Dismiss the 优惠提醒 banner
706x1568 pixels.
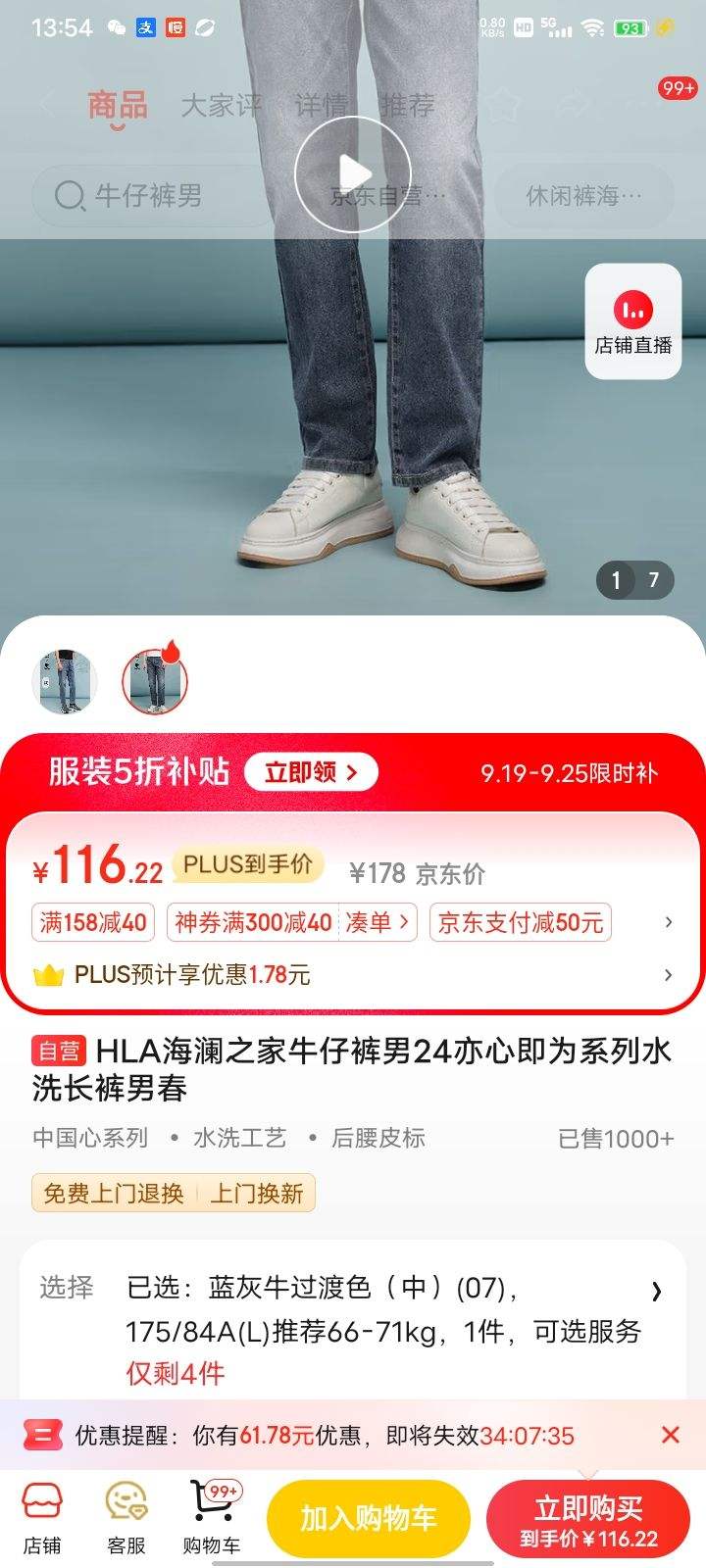[671, 1435]
